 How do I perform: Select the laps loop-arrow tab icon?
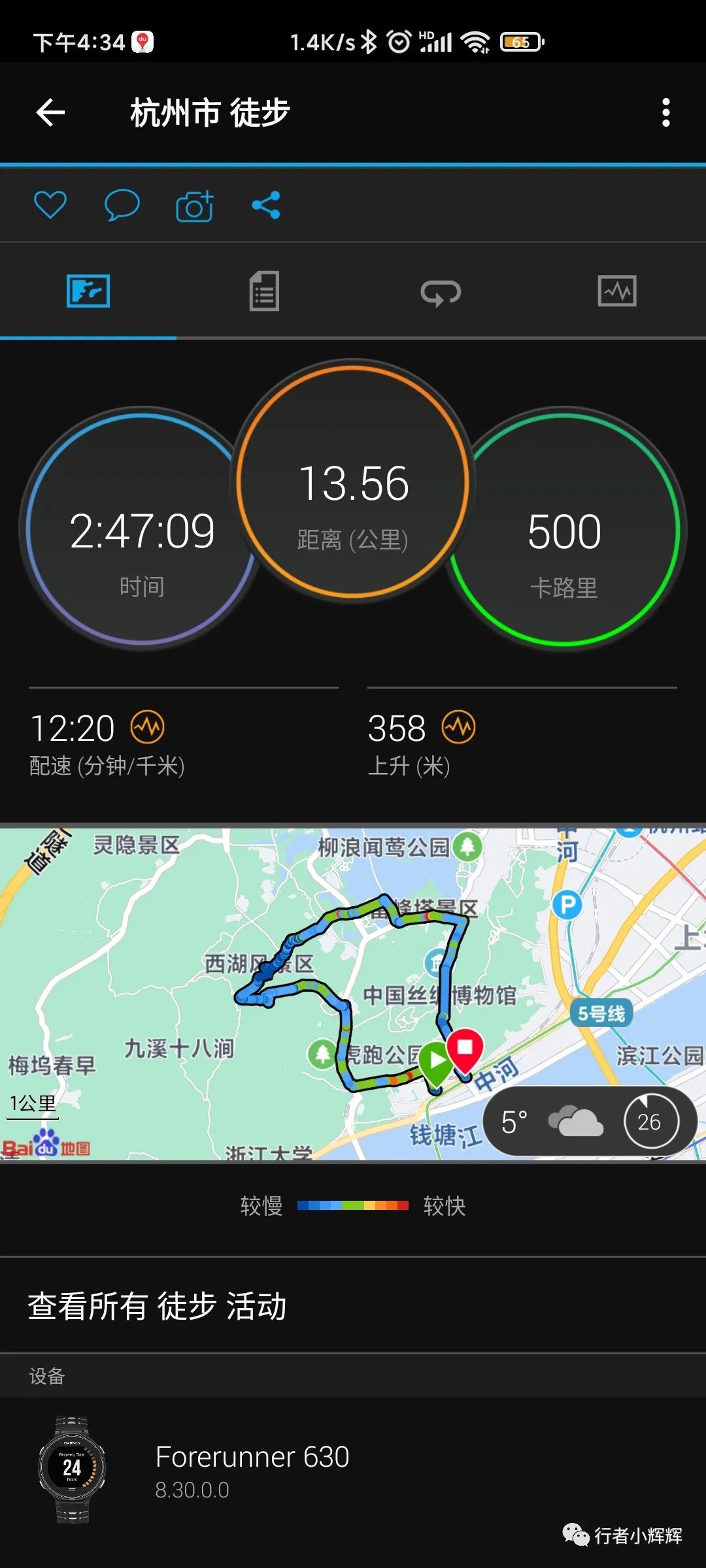441,292
